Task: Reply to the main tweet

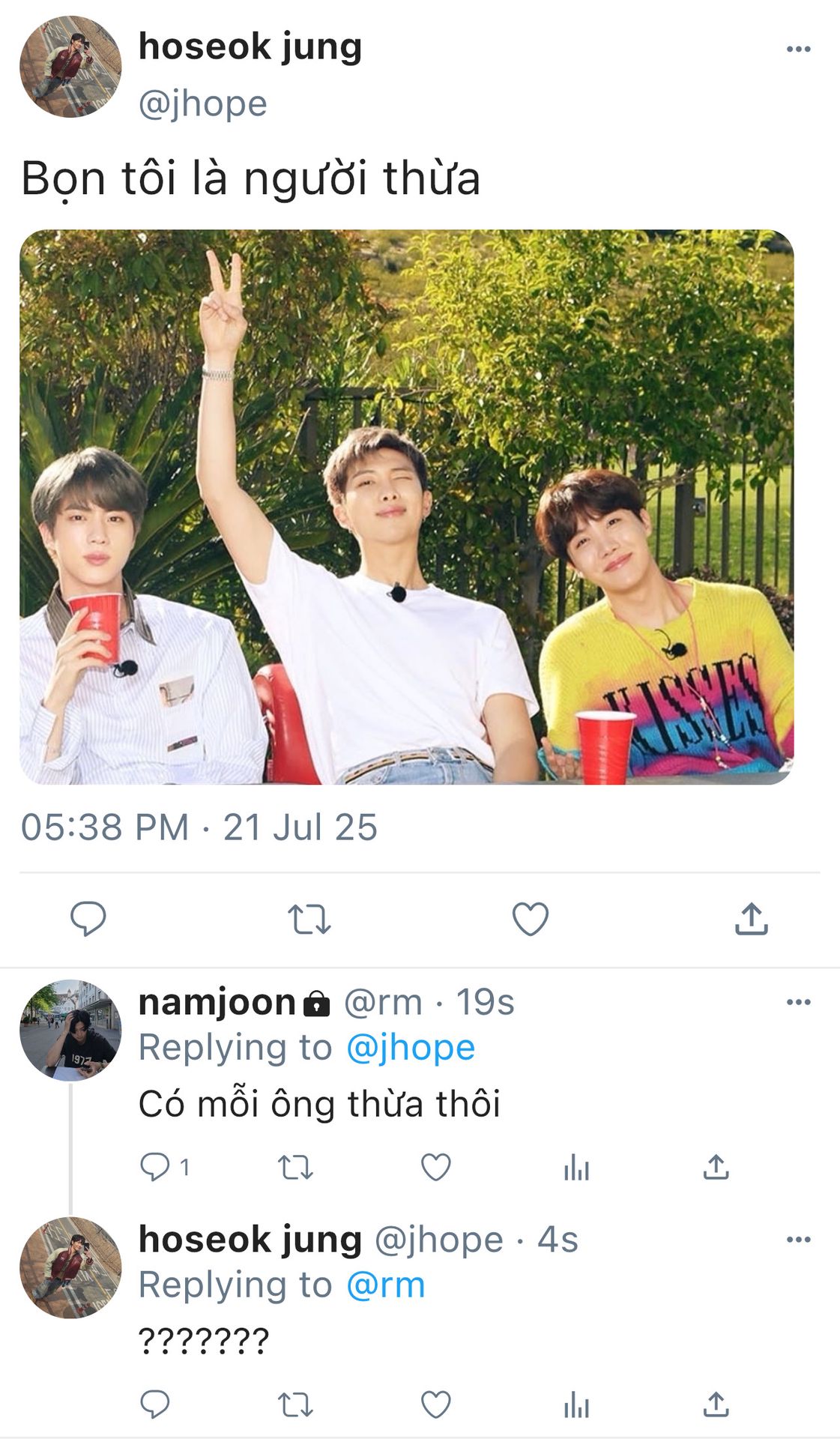Action: [88, 919]
